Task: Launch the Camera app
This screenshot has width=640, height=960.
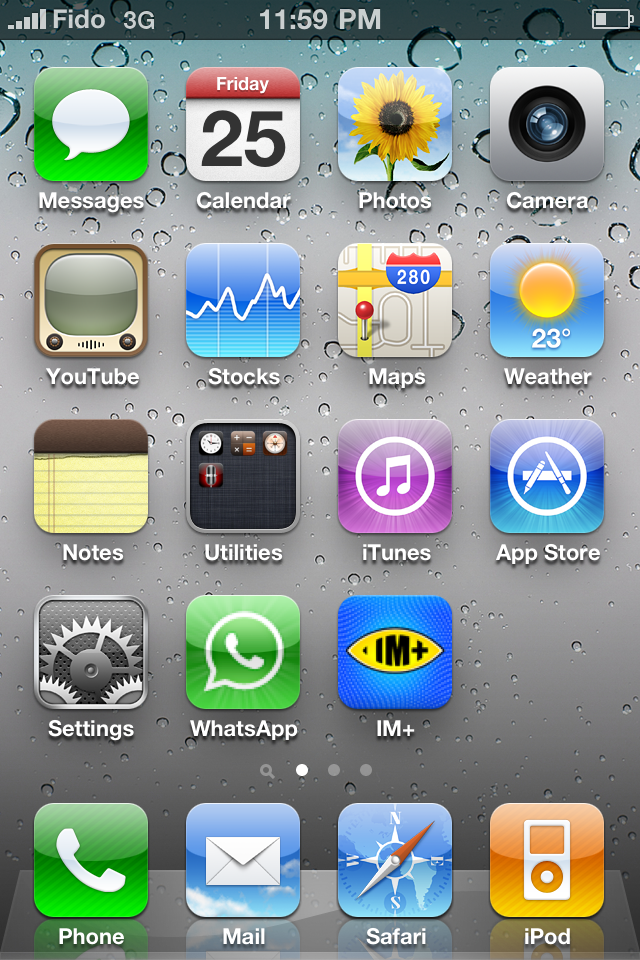Action: pyautogui.click(x=547, y=124)
